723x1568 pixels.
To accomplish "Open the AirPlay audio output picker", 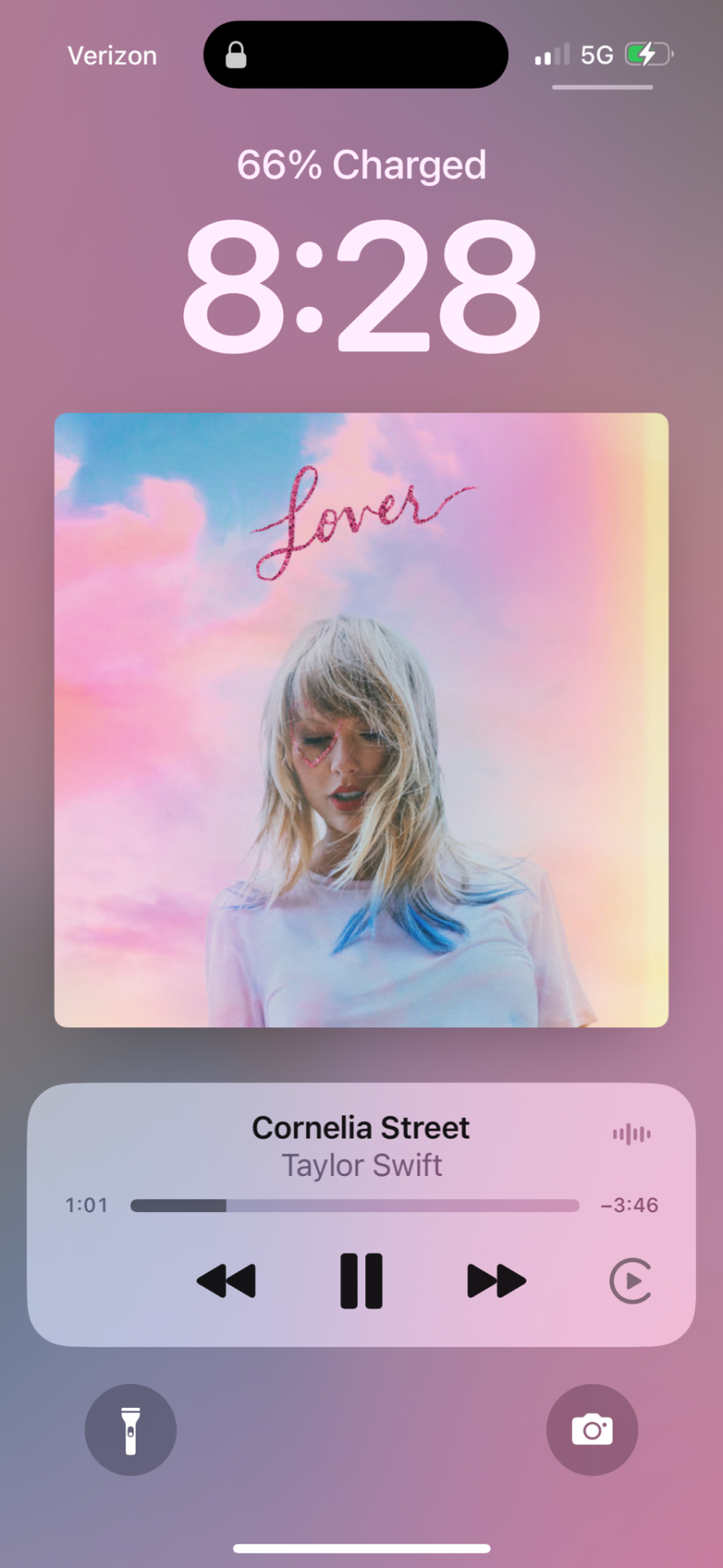I will [x=631, y=1281].
